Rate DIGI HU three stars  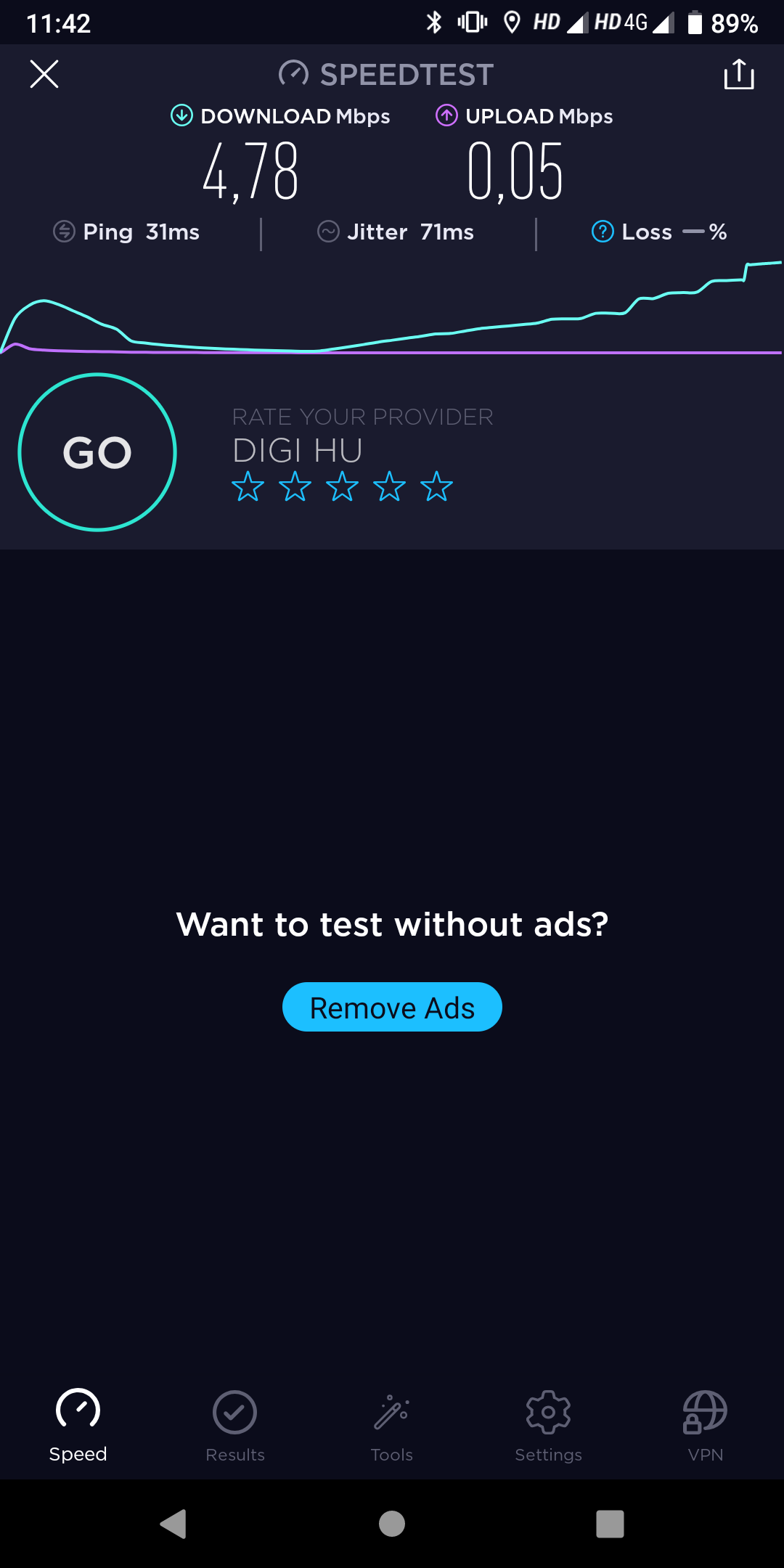point(342,486)
